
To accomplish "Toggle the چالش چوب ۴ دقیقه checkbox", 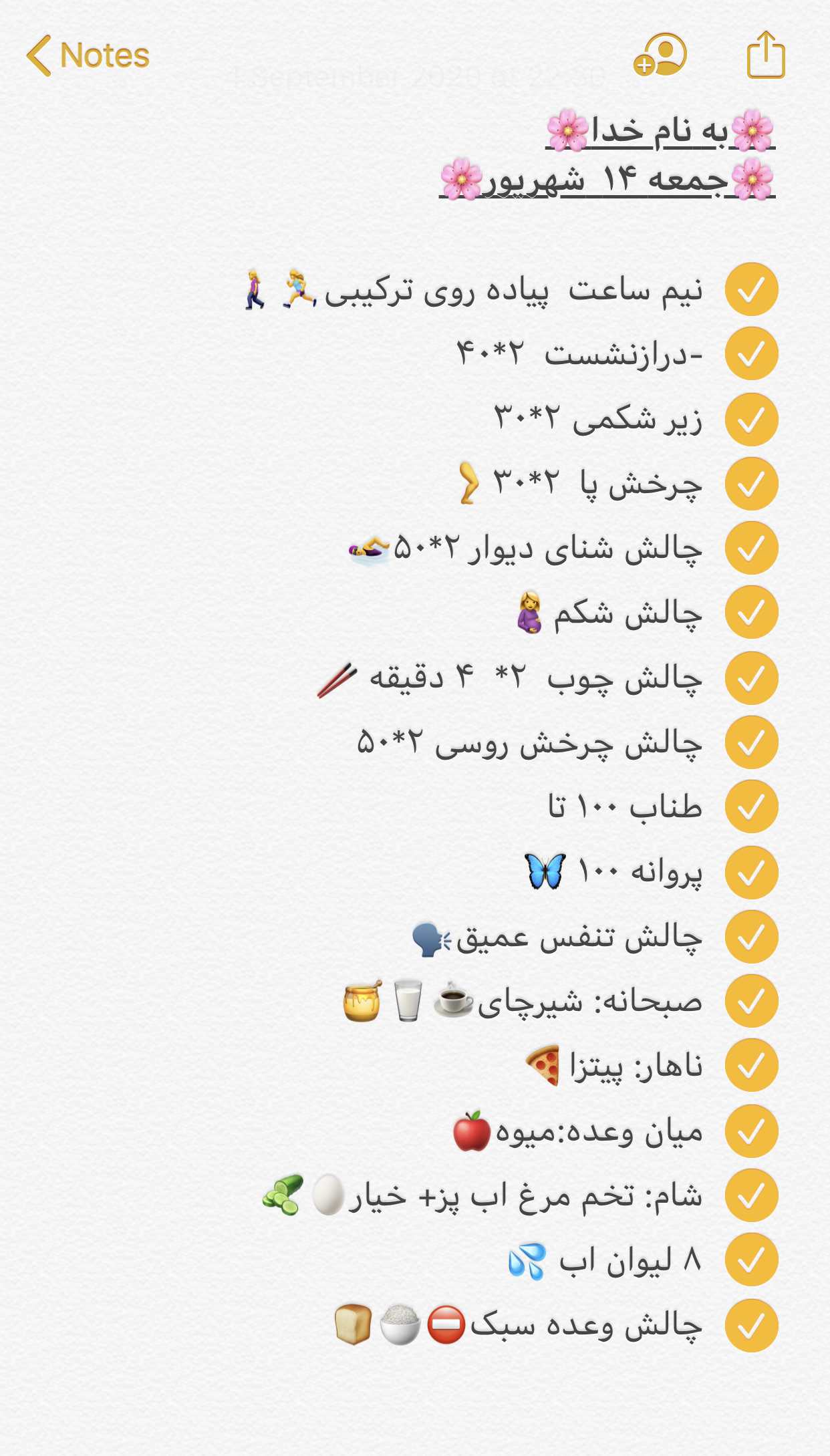I will pyautogui.click(x=752, y=678).
